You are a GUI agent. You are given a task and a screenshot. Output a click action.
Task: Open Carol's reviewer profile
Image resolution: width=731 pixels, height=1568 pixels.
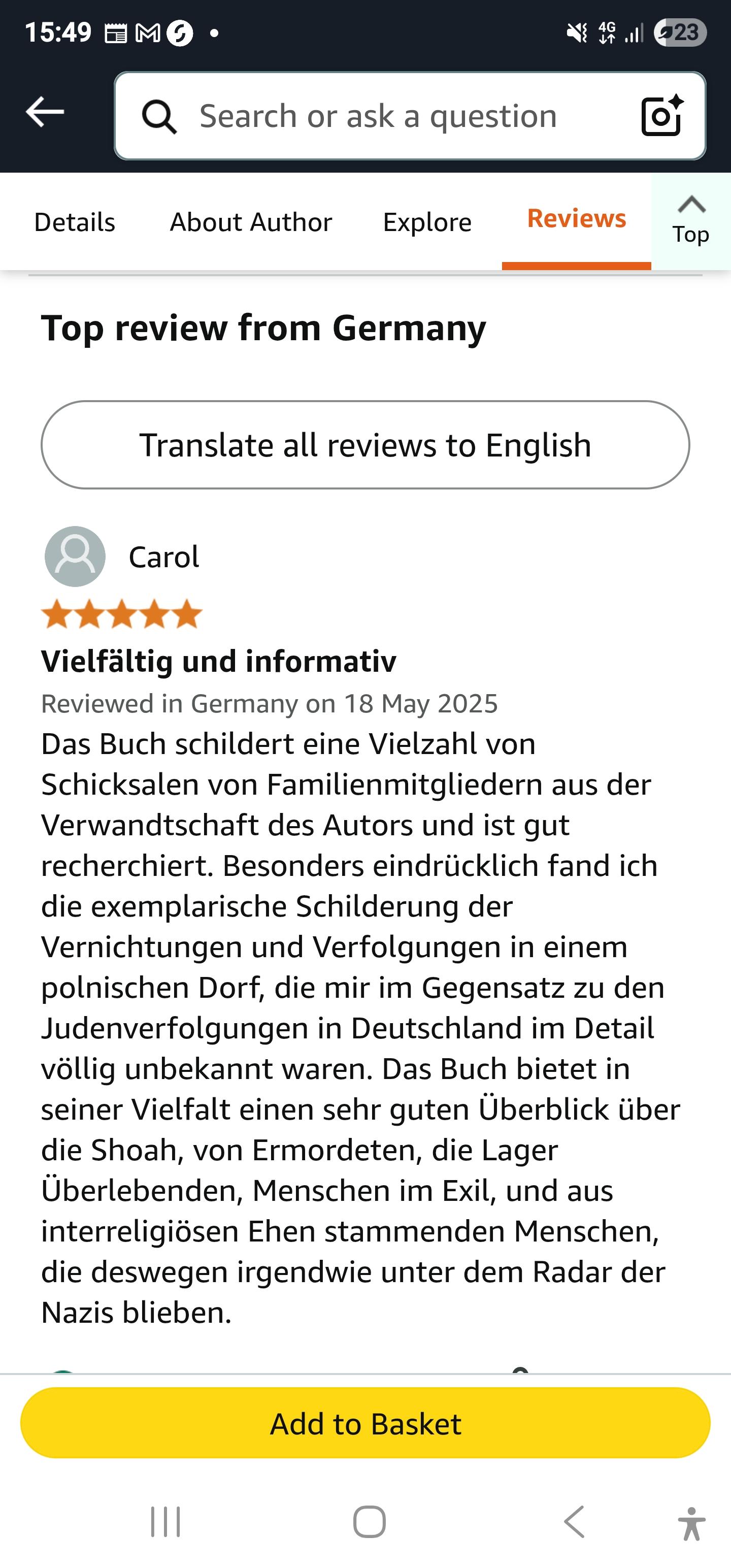pyautogui.click(x=122, y=557)
